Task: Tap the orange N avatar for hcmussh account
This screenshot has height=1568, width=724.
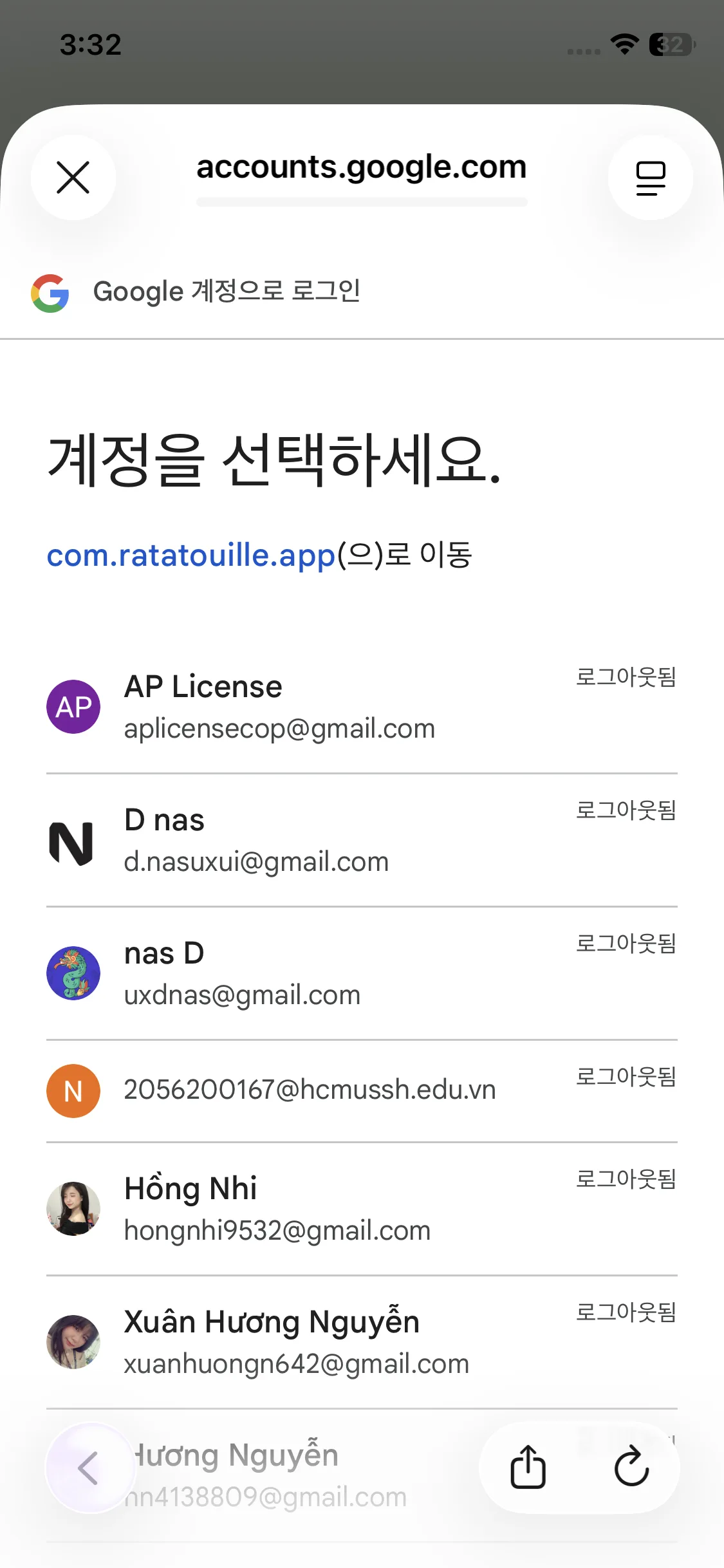Action: [x=73, y=1090]
